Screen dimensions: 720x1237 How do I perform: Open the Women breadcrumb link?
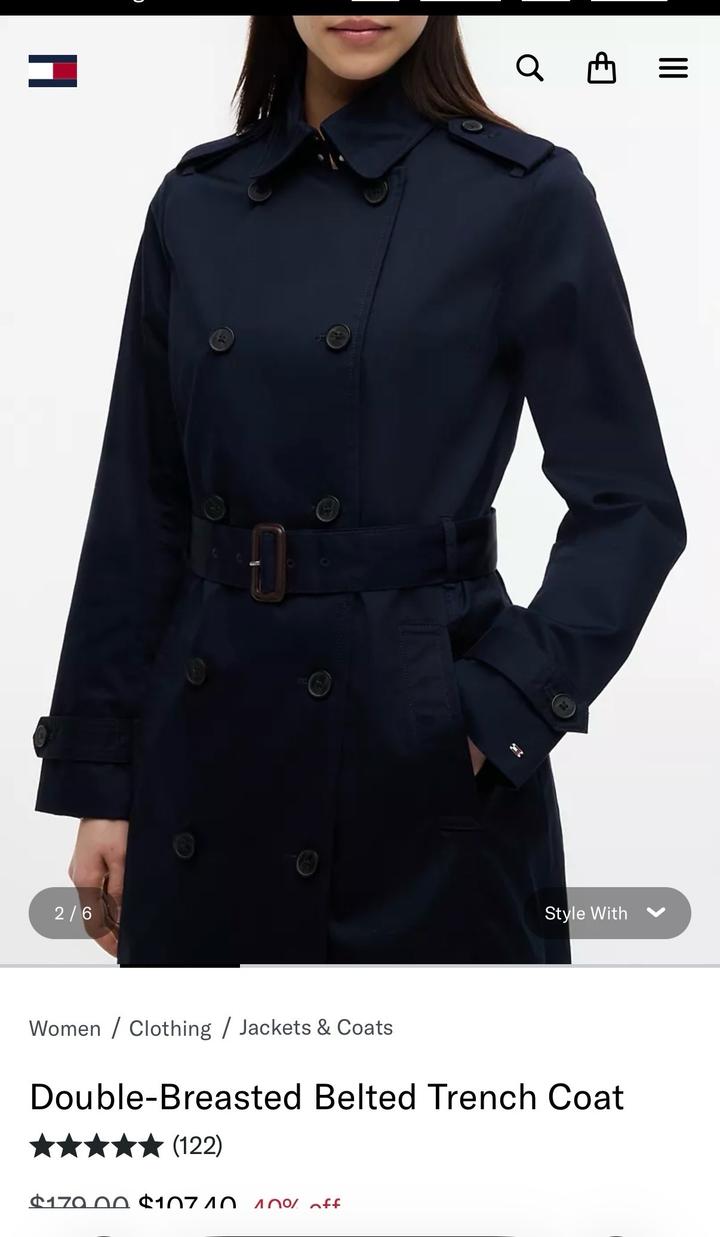pos(65,1028)
